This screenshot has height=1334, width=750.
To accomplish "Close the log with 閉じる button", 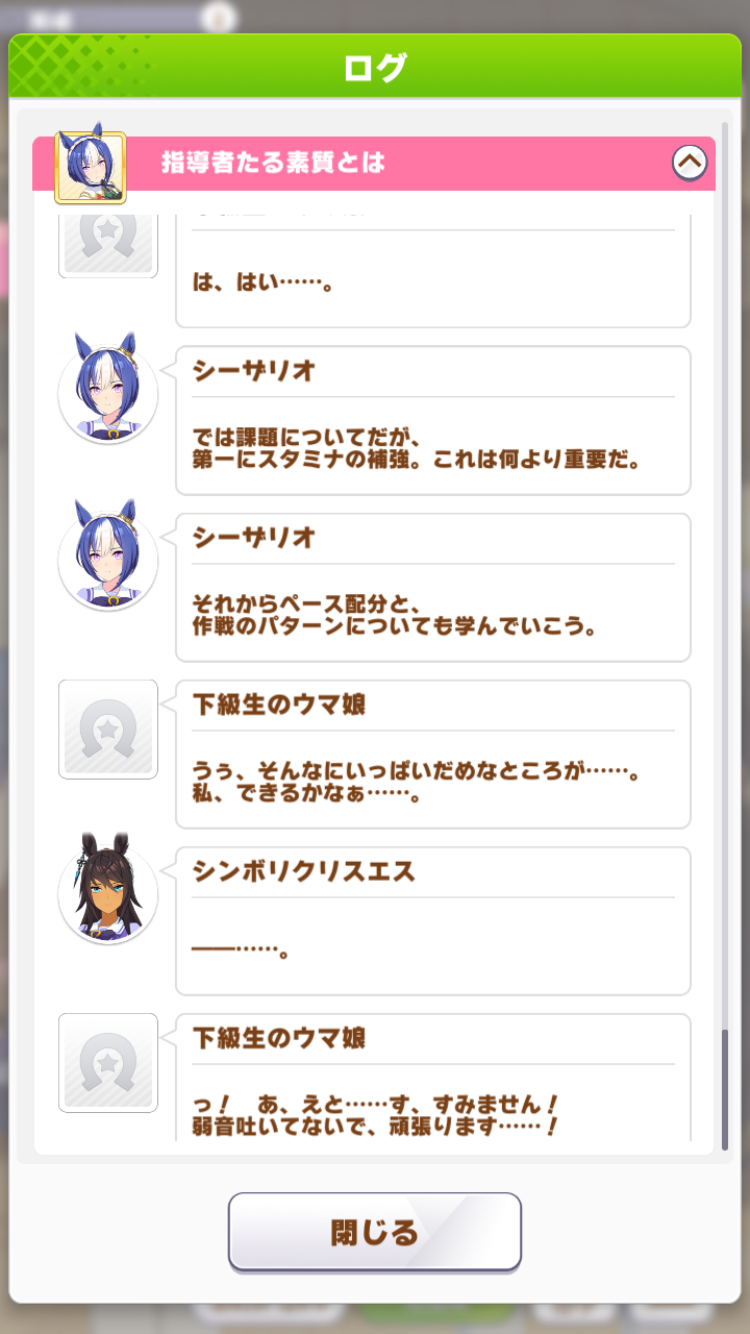I will (x=374, y=1231).
